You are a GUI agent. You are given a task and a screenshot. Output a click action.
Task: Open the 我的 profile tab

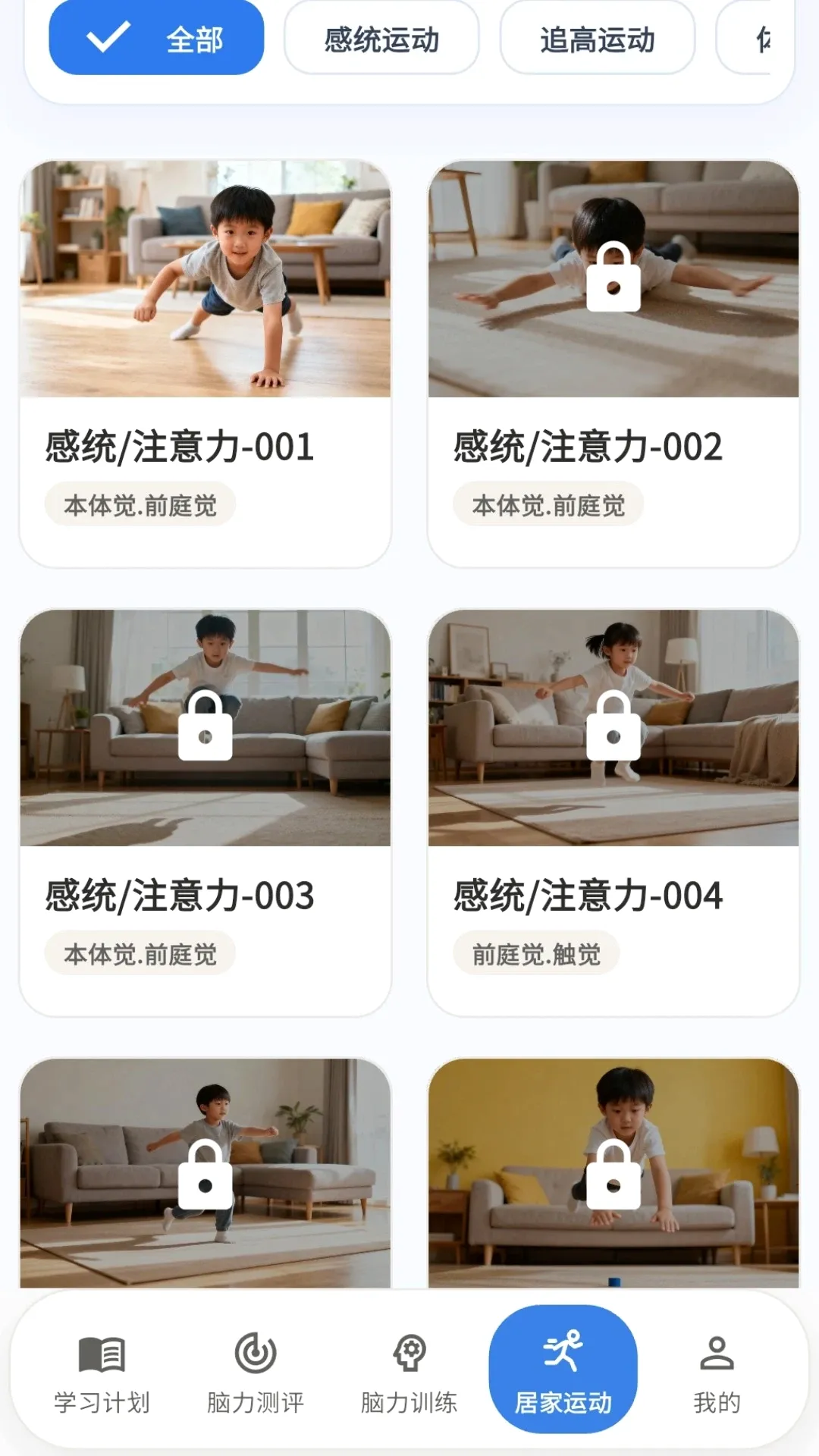[717, 1373]
